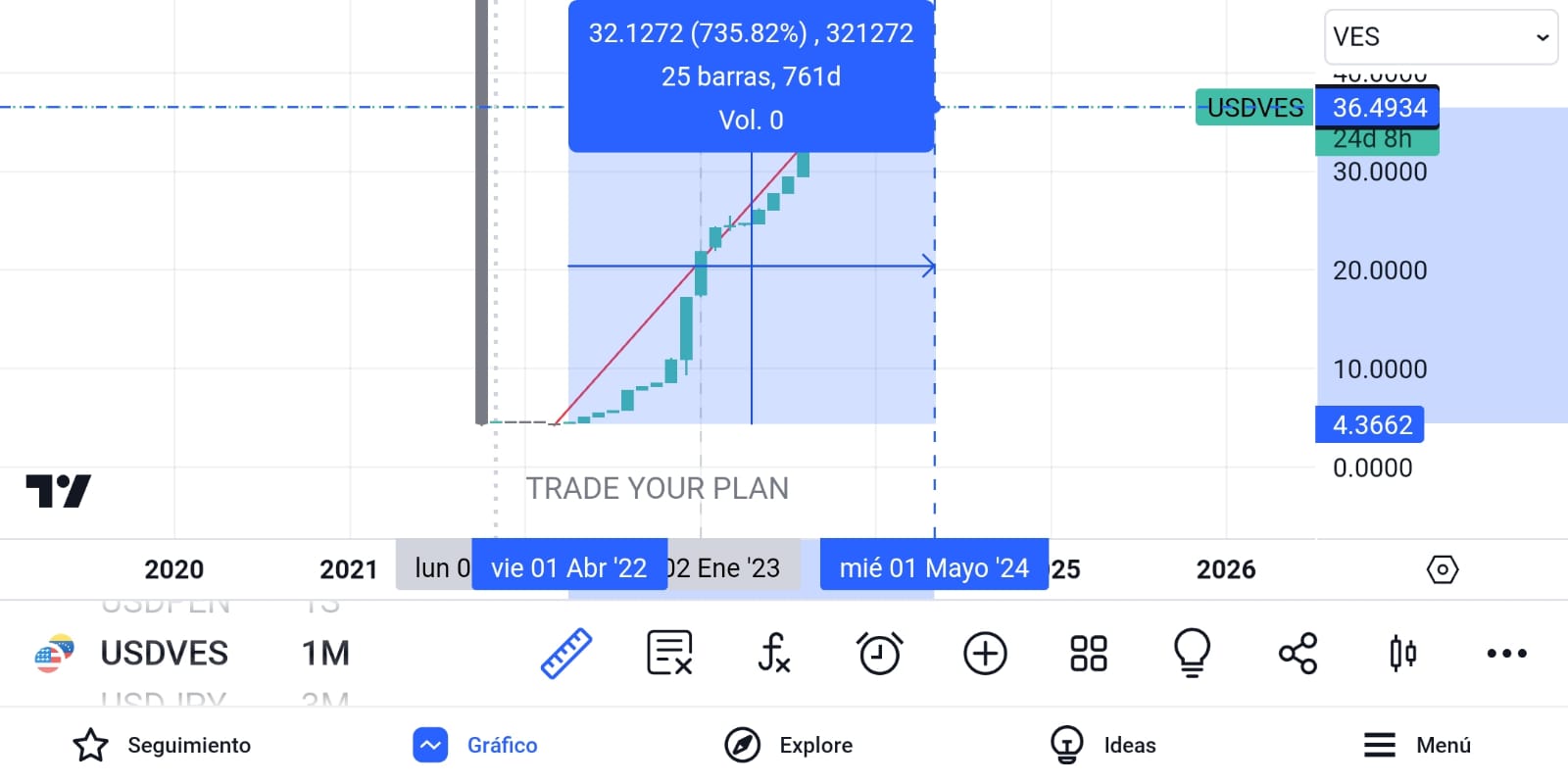Open the drawing removal tool

tap(670, 654)
